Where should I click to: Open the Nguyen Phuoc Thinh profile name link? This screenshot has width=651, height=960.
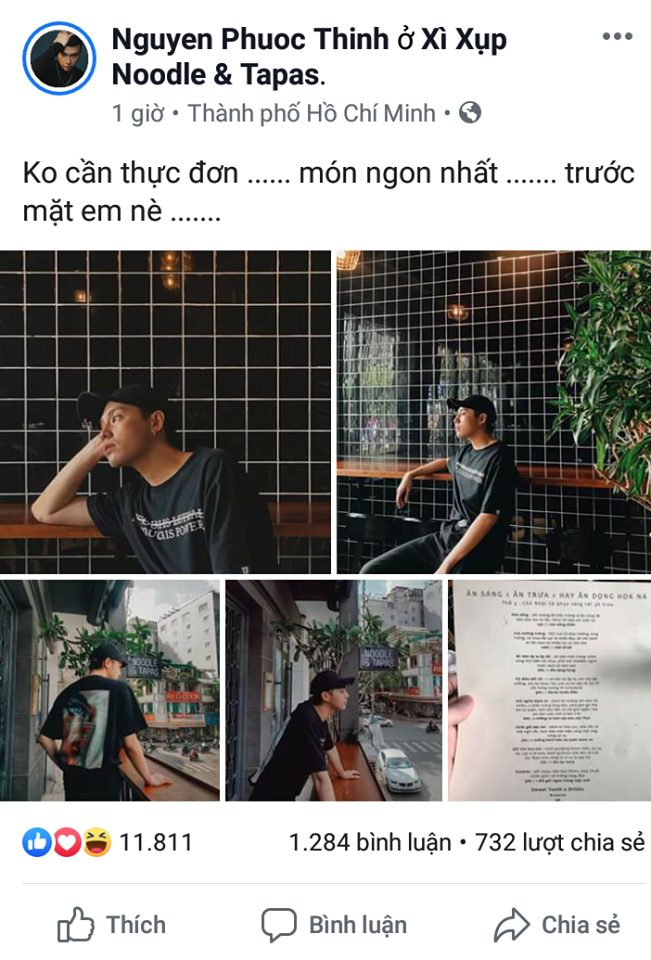coord(249,40)
